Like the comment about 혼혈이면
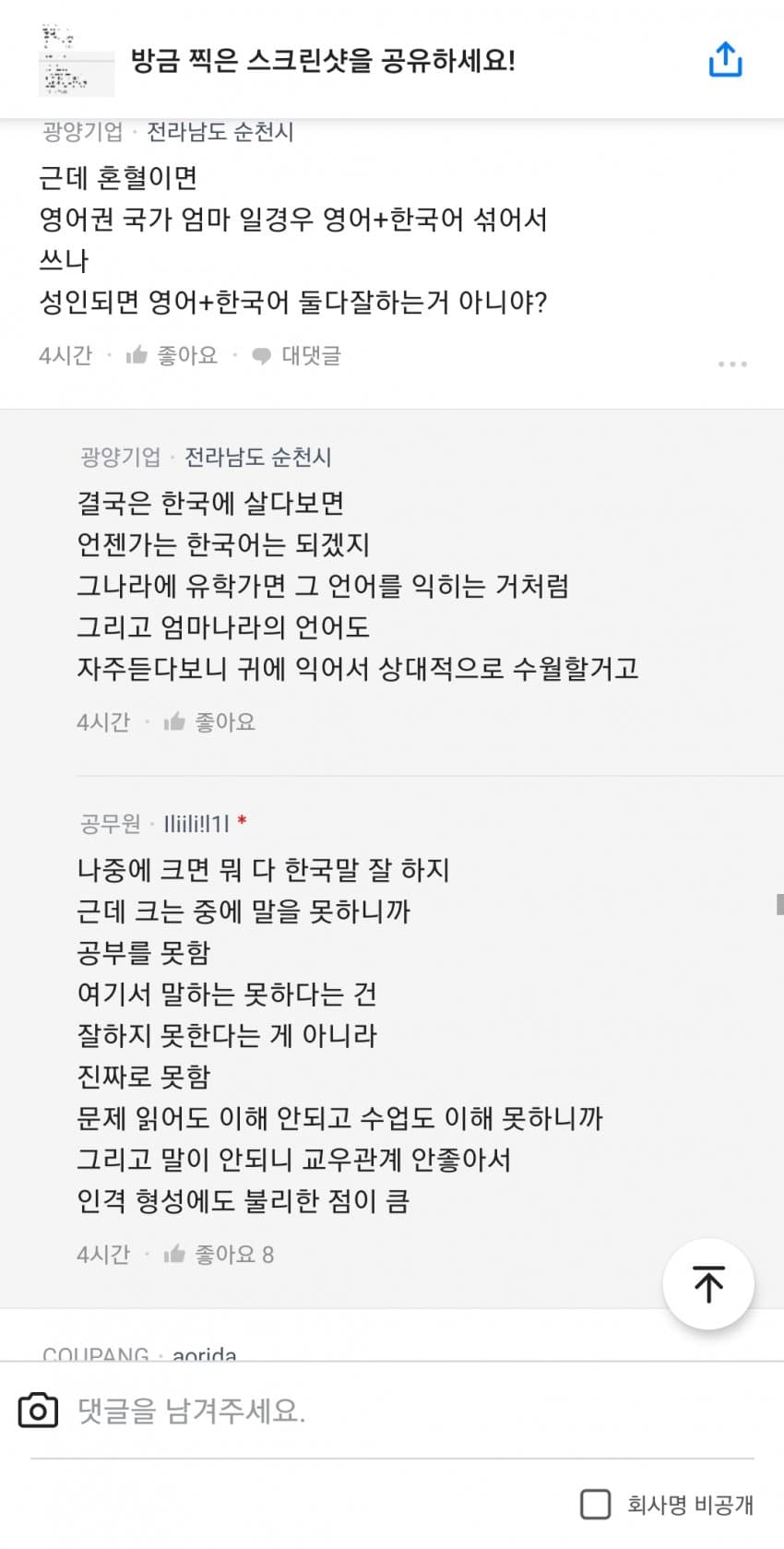784x1549 pixels. 172,355
